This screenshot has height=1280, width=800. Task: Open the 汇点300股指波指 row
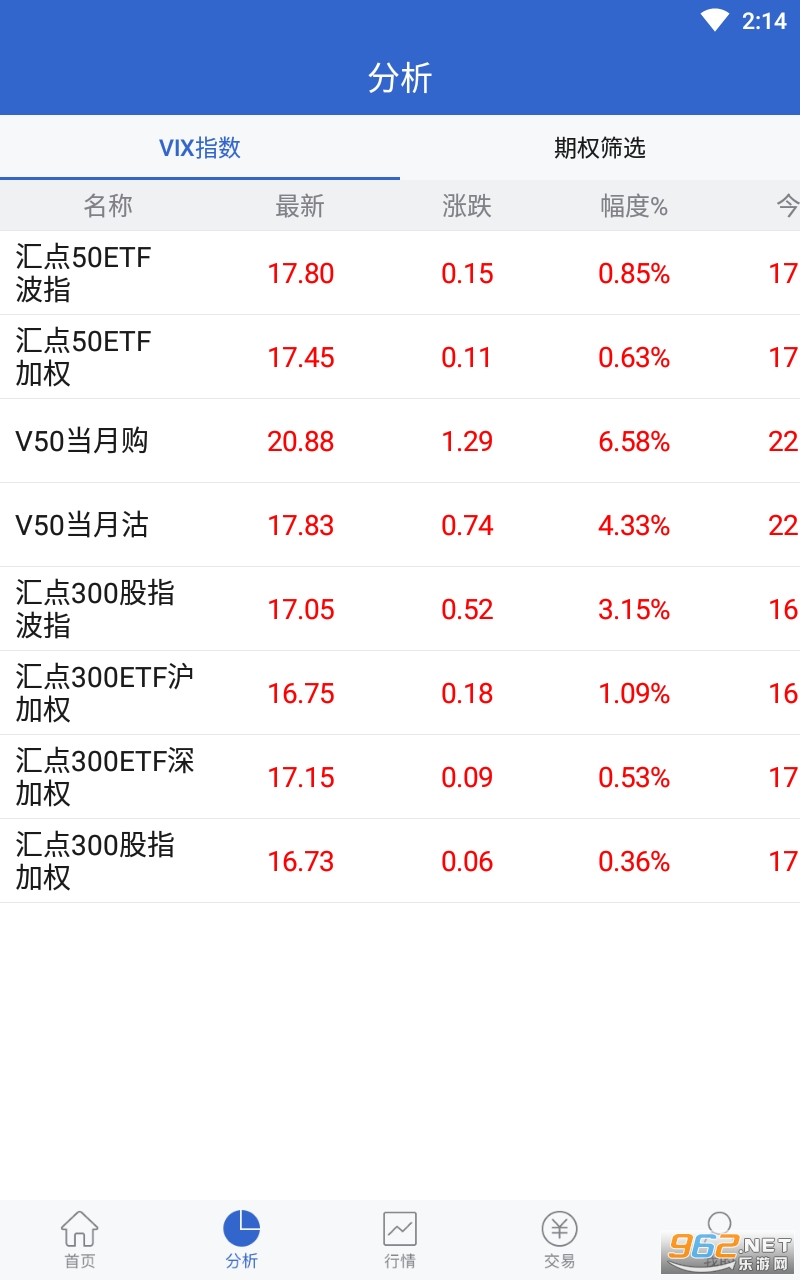click(x=400, y=609)
